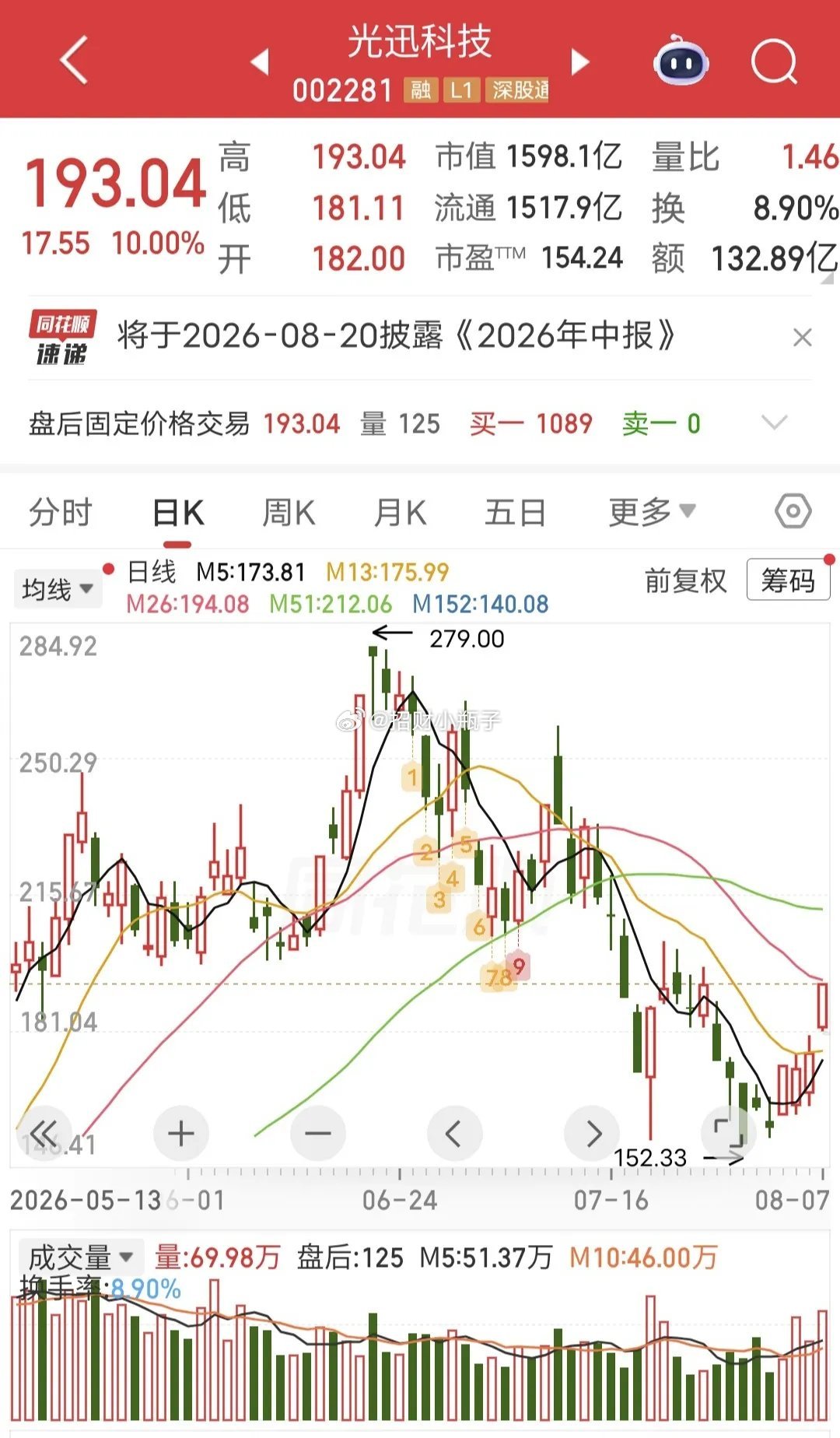Tap 前复权 price adjustment option
This screenshot has width=840, height=1438.
click(685, 580)
